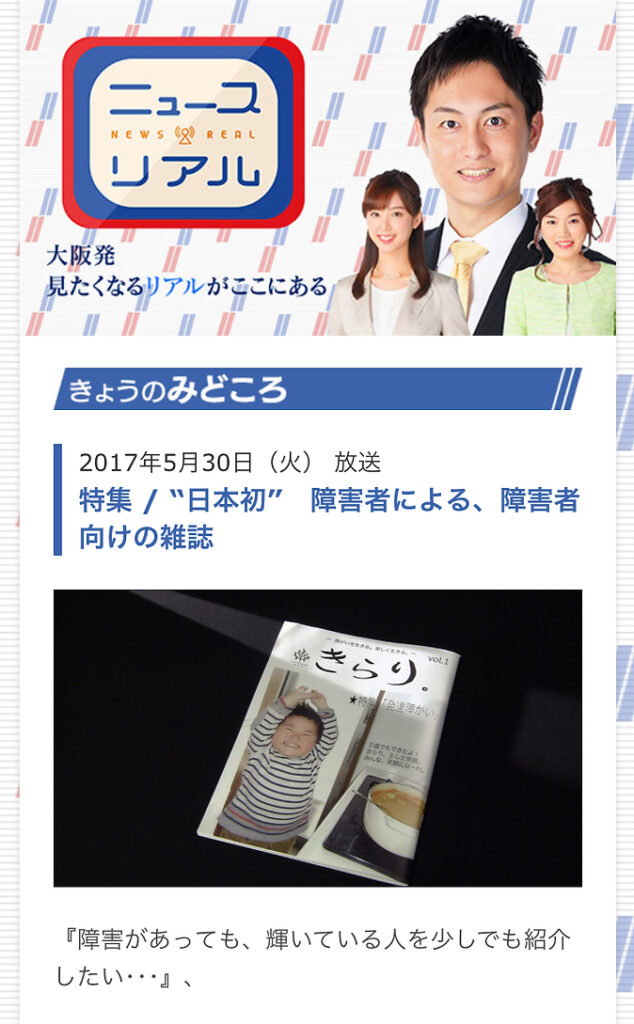Open the きらり magazine photo
Screen dimensions: 634x1024
(317, 737)
